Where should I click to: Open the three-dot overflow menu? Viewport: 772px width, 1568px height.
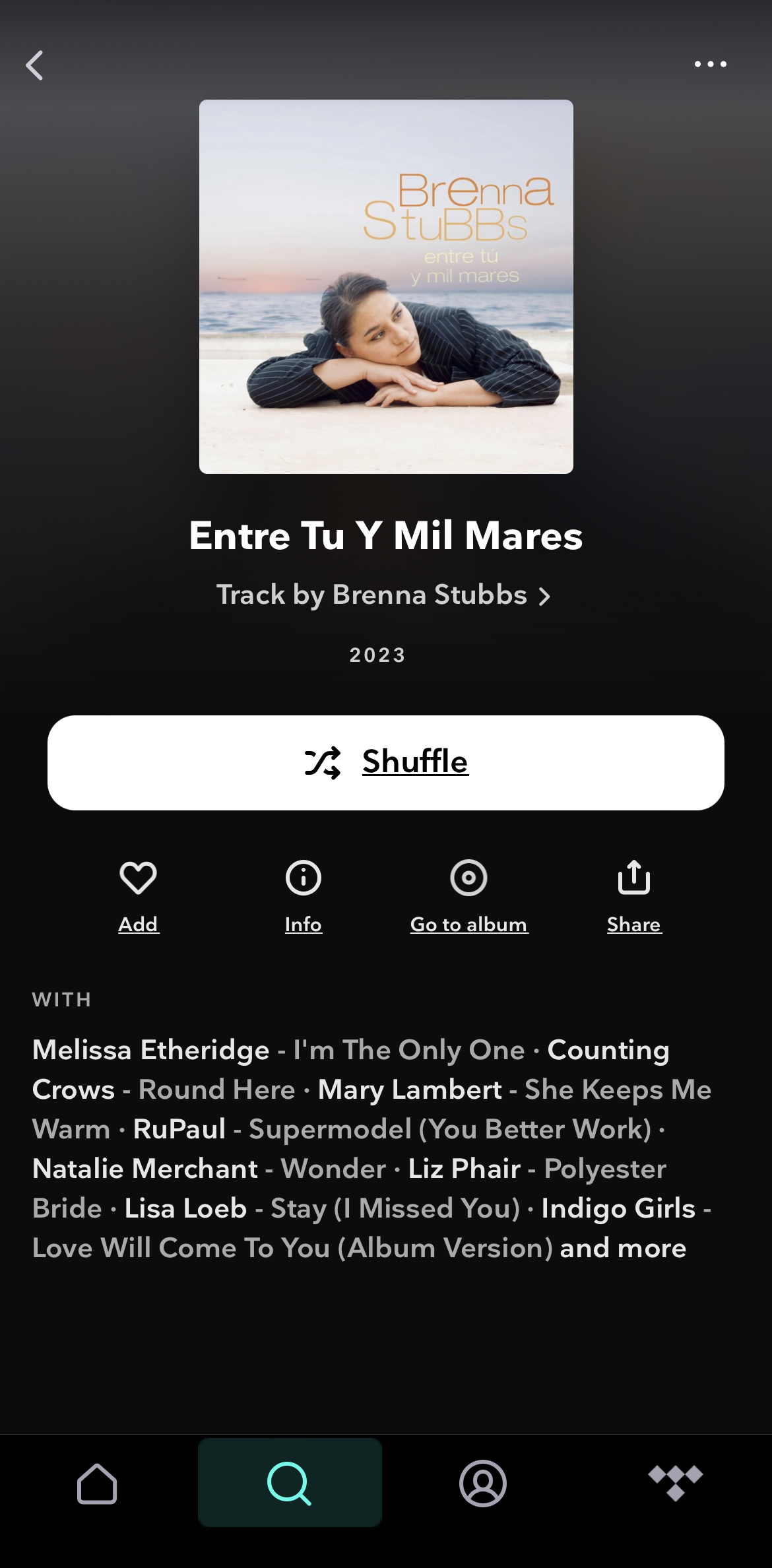710,65
